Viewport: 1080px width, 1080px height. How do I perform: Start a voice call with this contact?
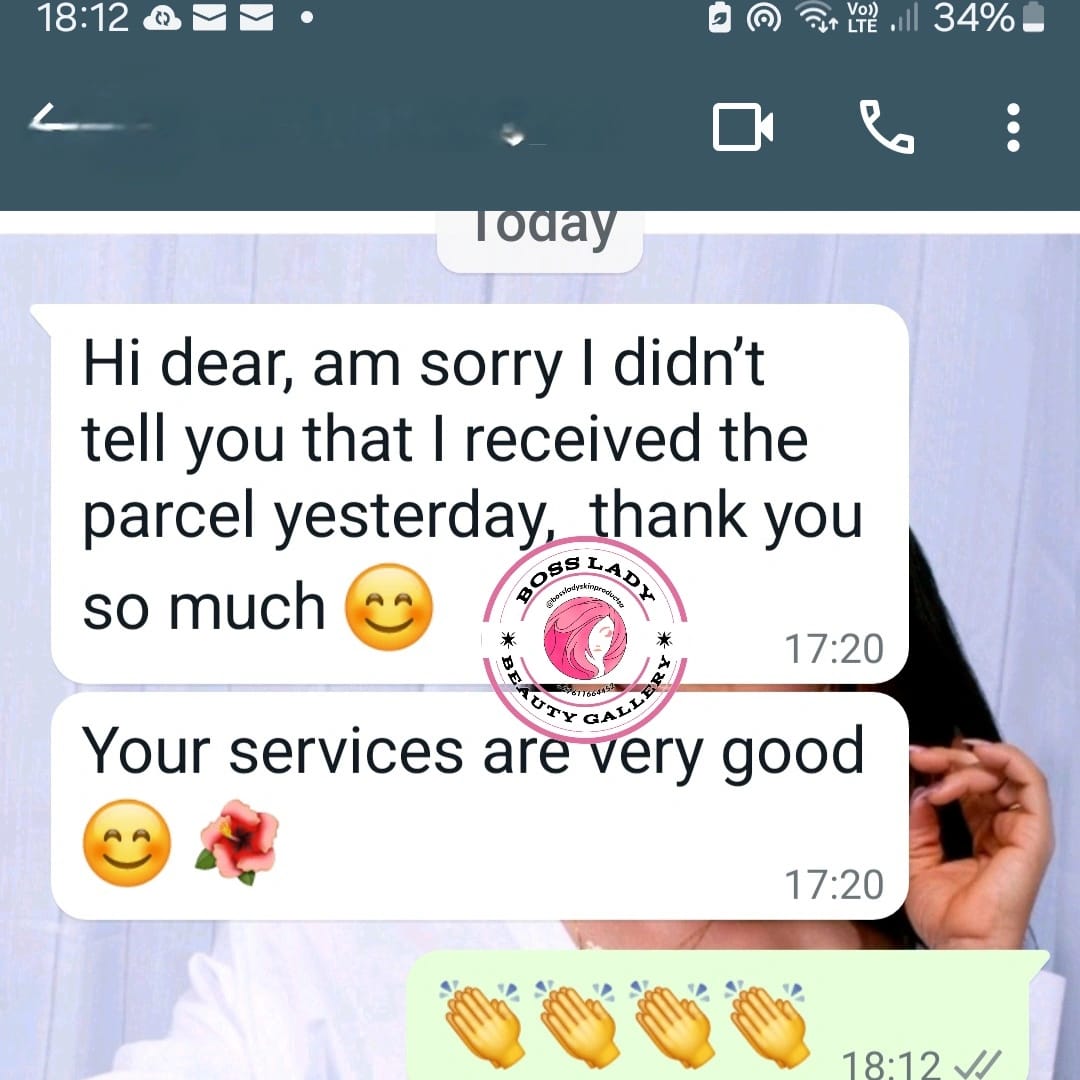pyautogui.click(x=887, y=127)
